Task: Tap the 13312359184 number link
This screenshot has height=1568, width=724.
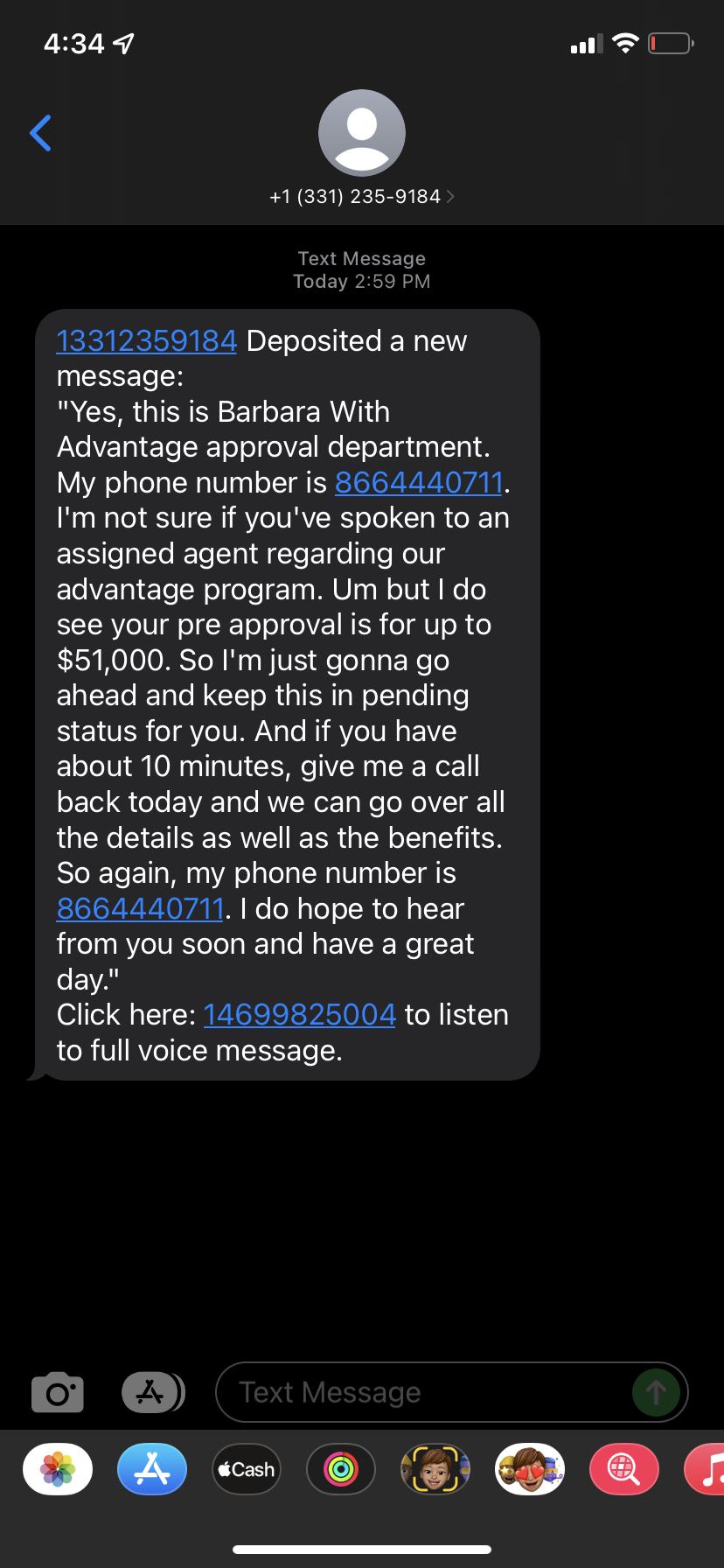Action: tap(146, 340)
